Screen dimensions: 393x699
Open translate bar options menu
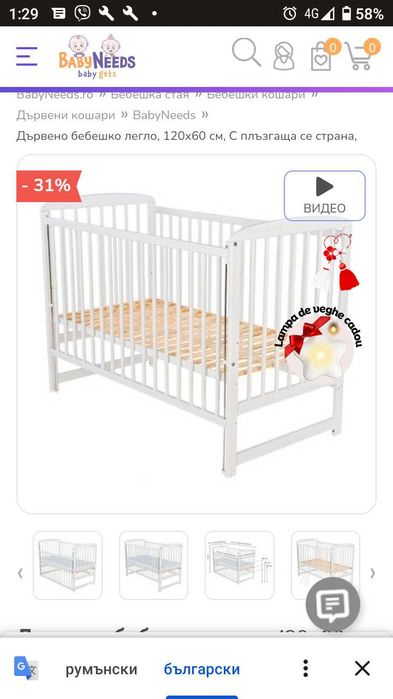[x=305, y=669]
